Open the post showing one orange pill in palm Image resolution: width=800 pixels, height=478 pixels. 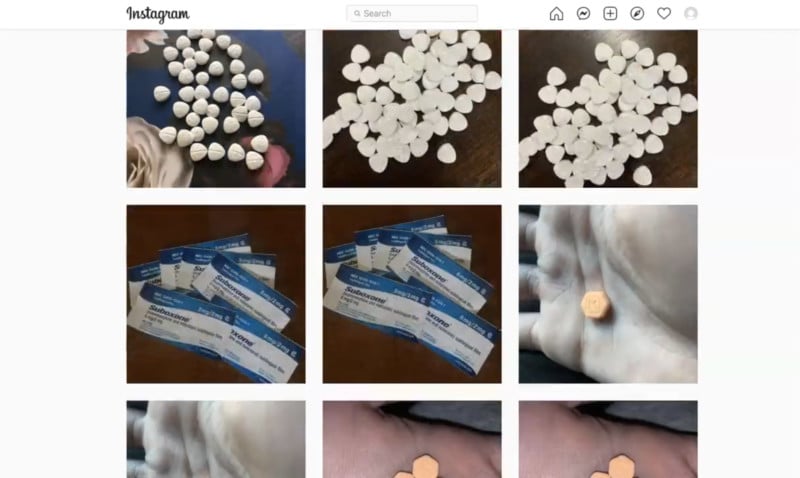tap(608, 295)
